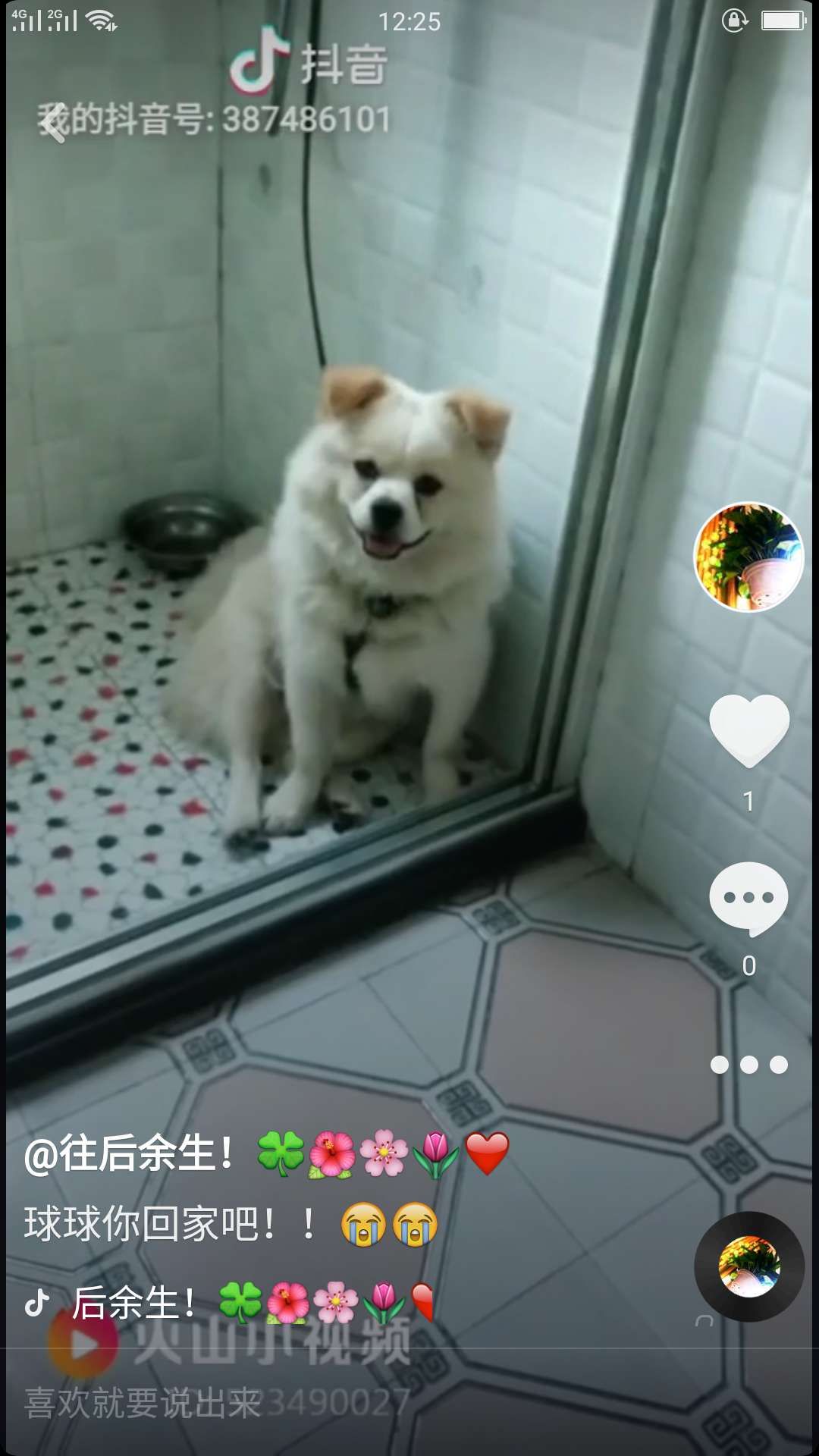Open the comments bubble

tap(748, 899)
